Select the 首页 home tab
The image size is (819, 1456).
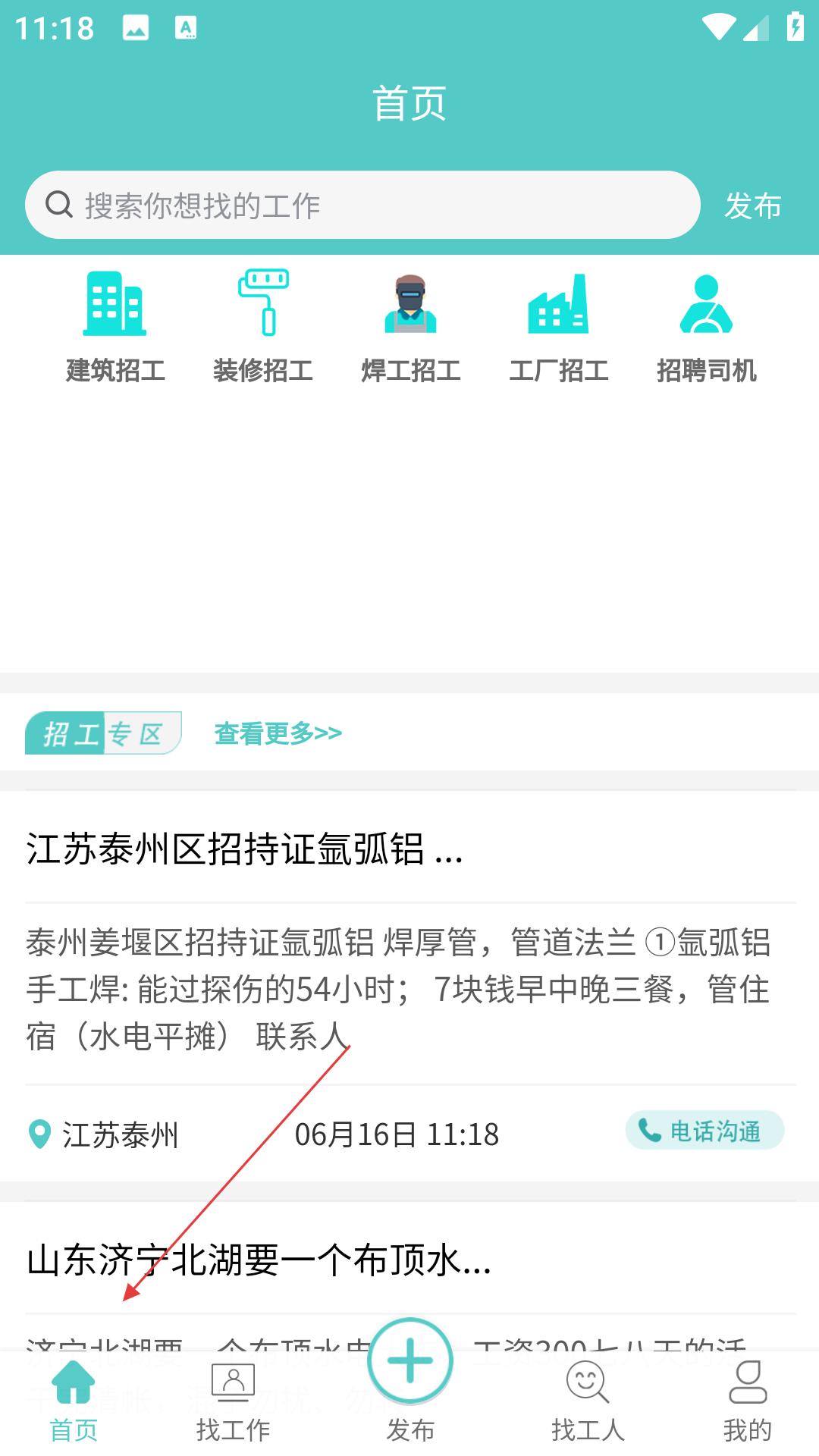pos(74,1401)
